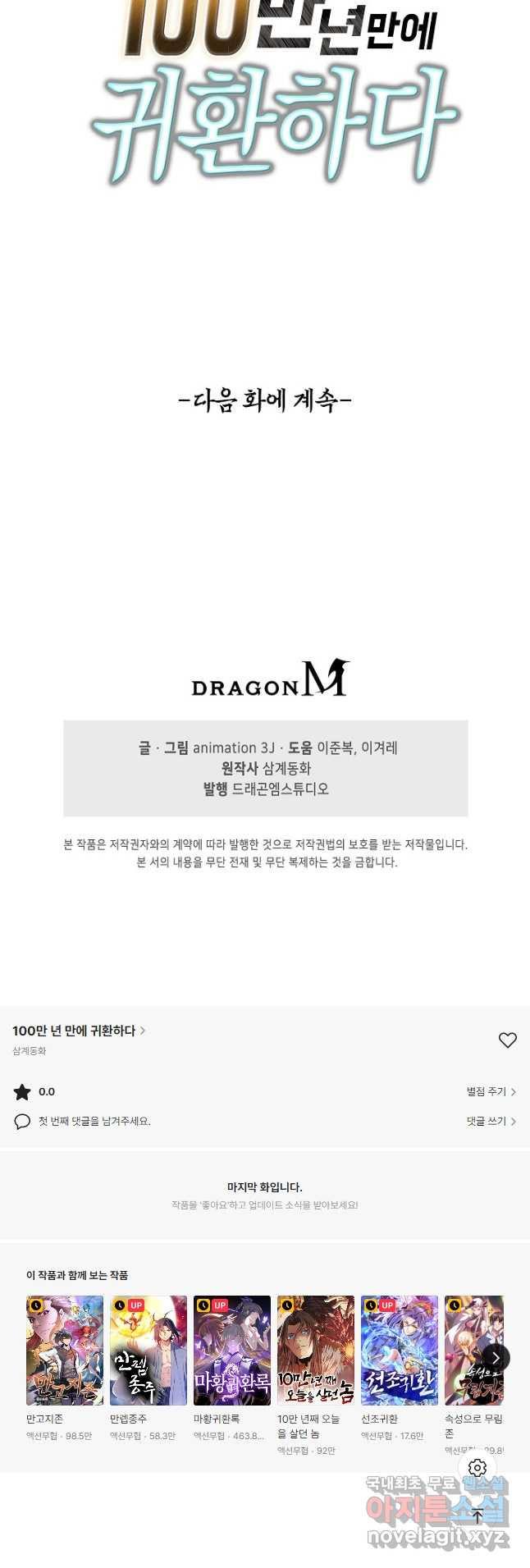Tap 별점 주기 to rate this episode
The image size is (530, 1568).
[x=491, y=1091]
